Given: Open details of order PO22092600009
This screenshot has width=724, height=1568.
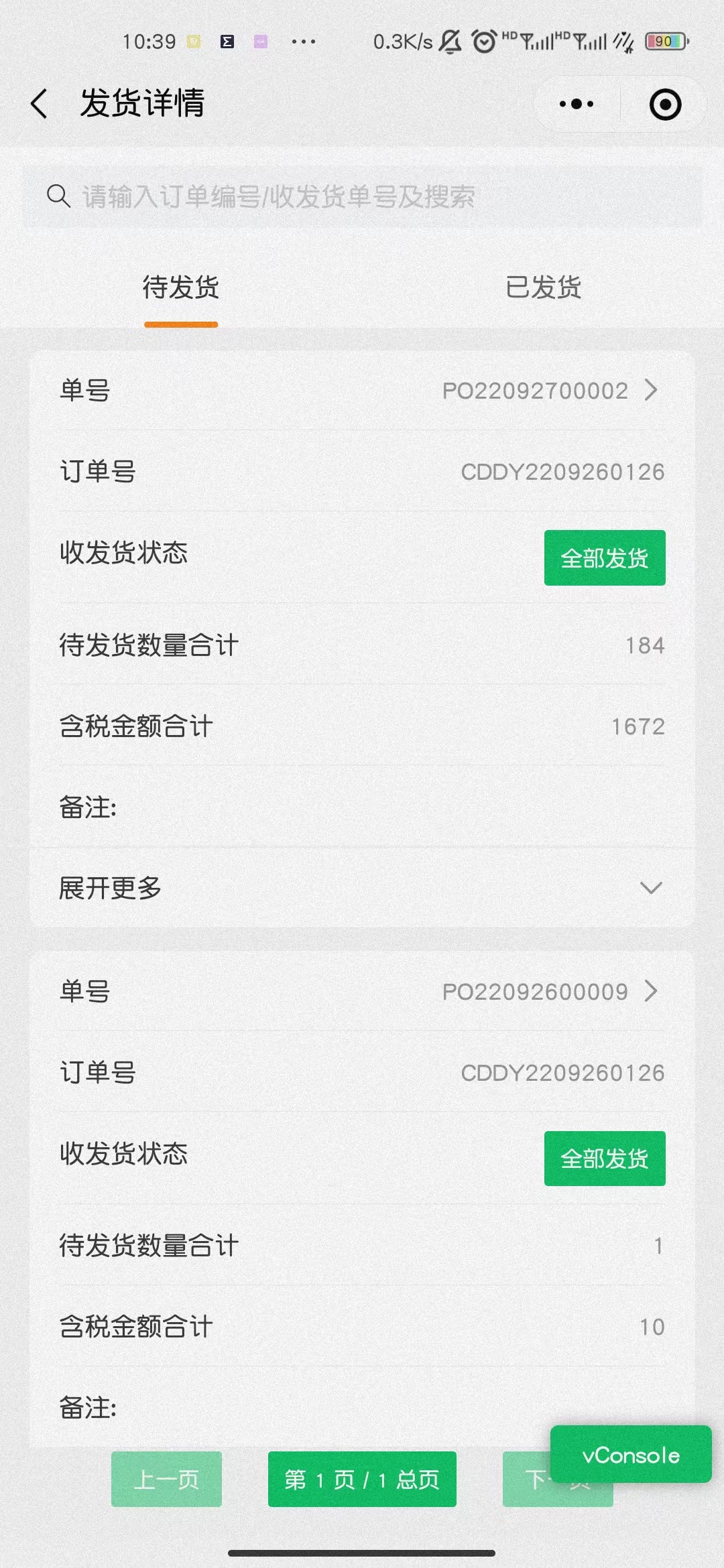Looking at the screenshot, I should click(x=550, y=992).
